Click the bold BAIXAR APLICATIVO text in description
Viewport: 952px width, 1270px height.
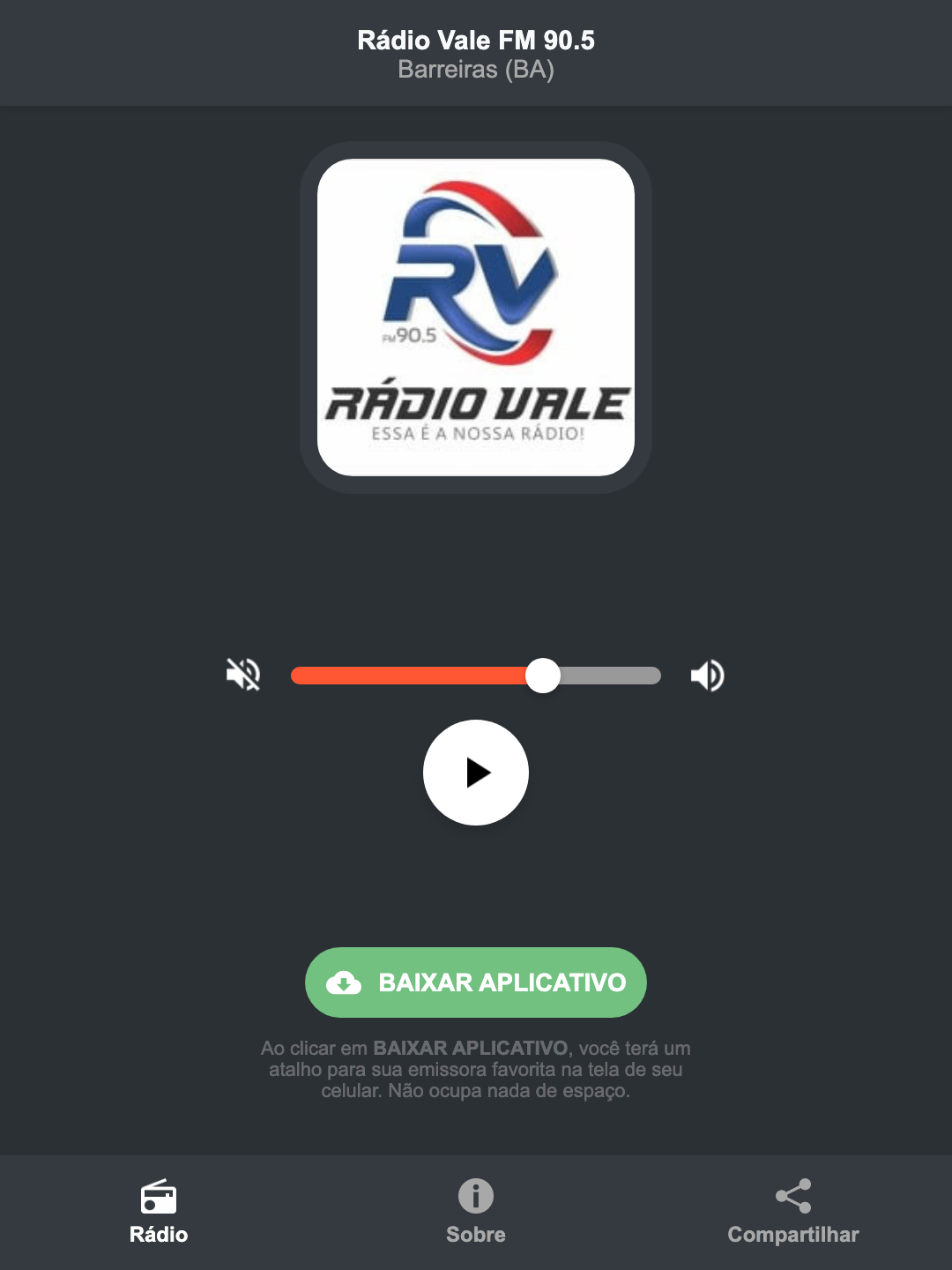coord(472,1049)
